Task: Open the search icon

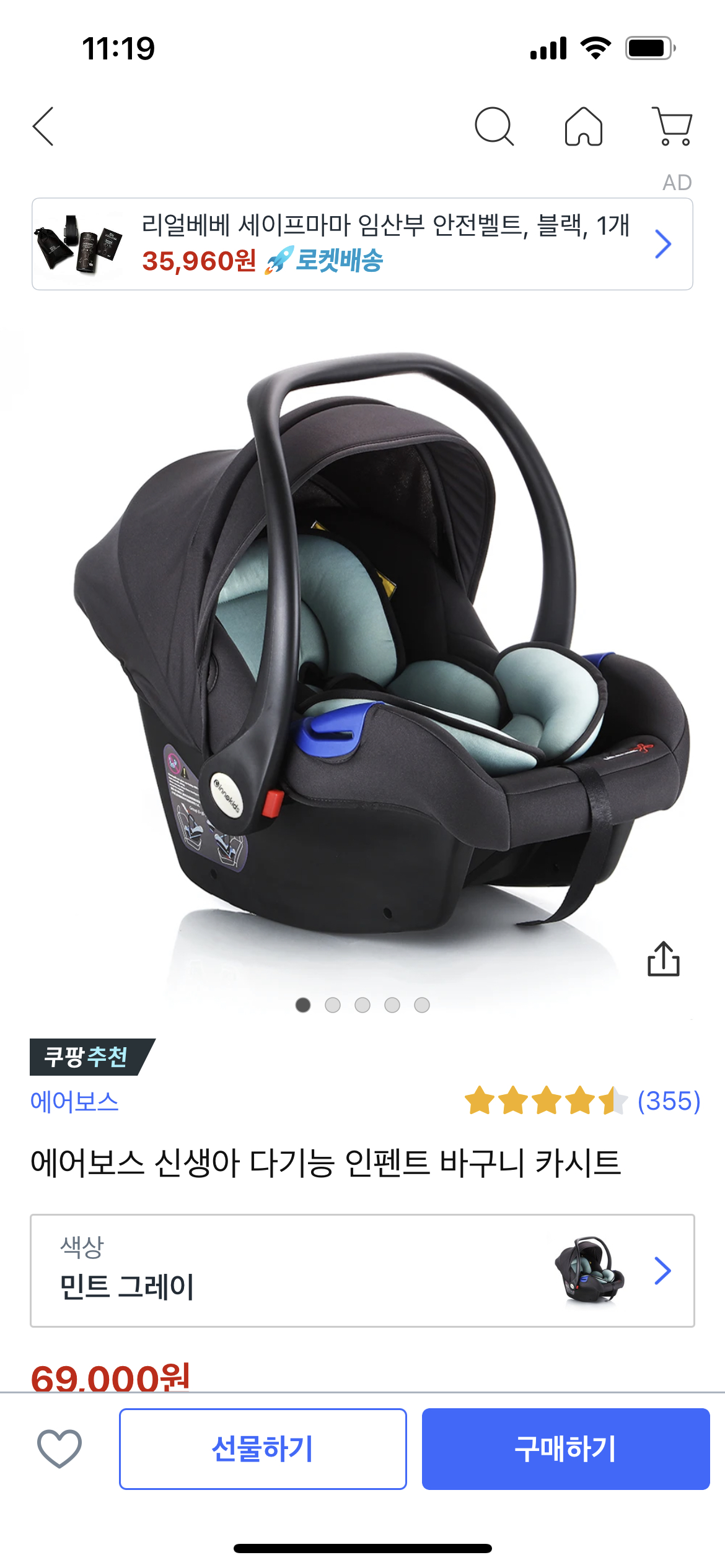Action: (x=494, y=126)
